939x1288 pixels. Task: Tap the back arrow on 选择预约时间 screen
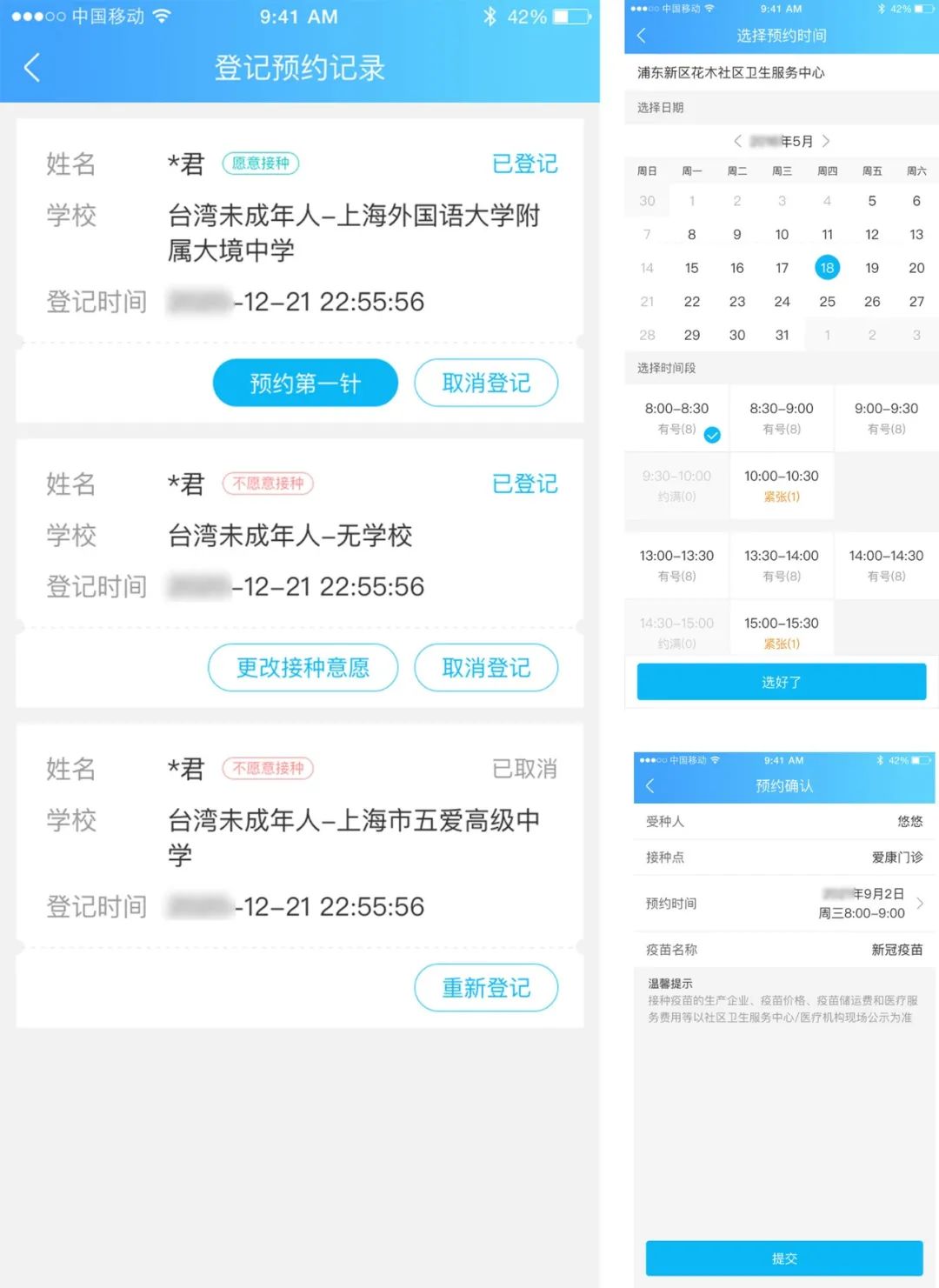pos(641,36)
